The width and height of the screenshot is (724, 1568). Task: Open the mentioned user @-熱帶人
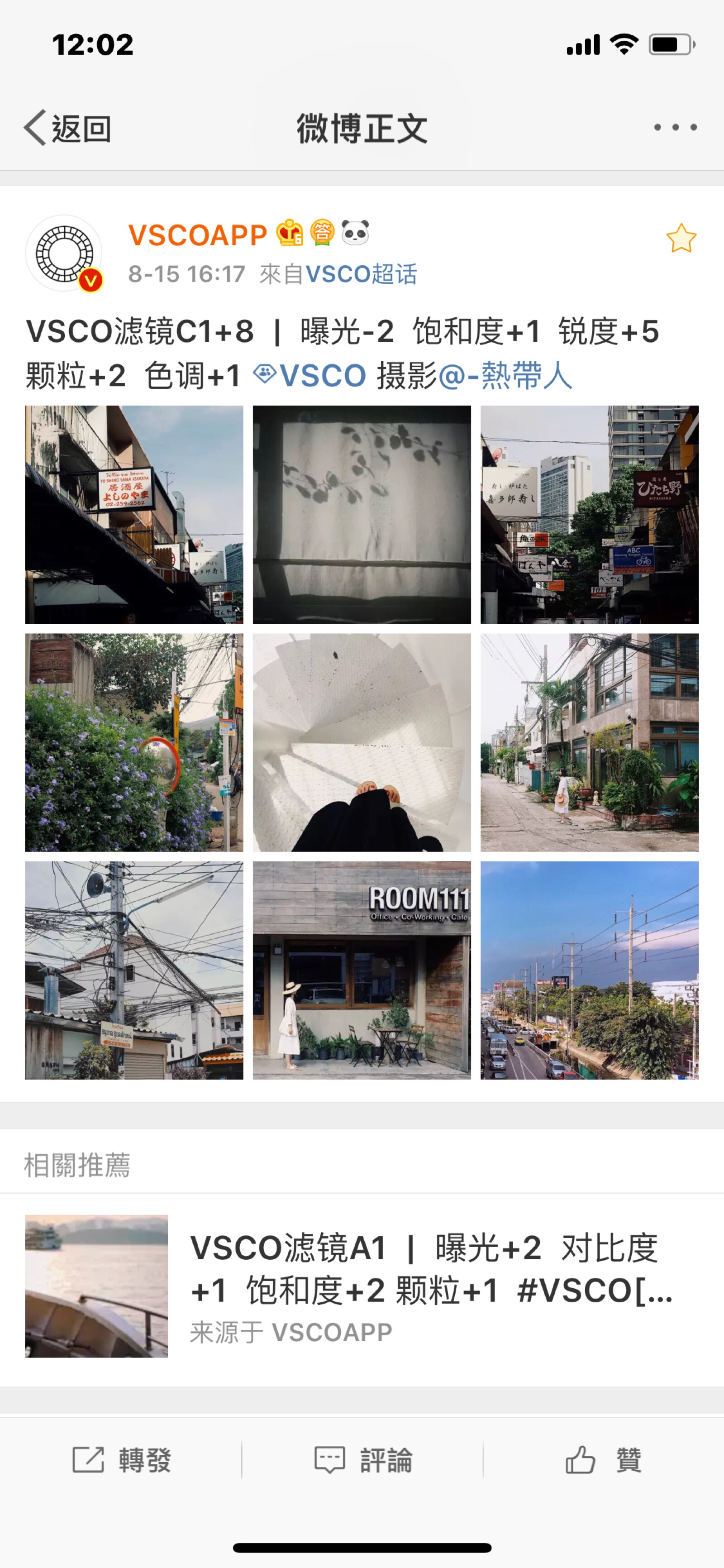tap(505, 375)
